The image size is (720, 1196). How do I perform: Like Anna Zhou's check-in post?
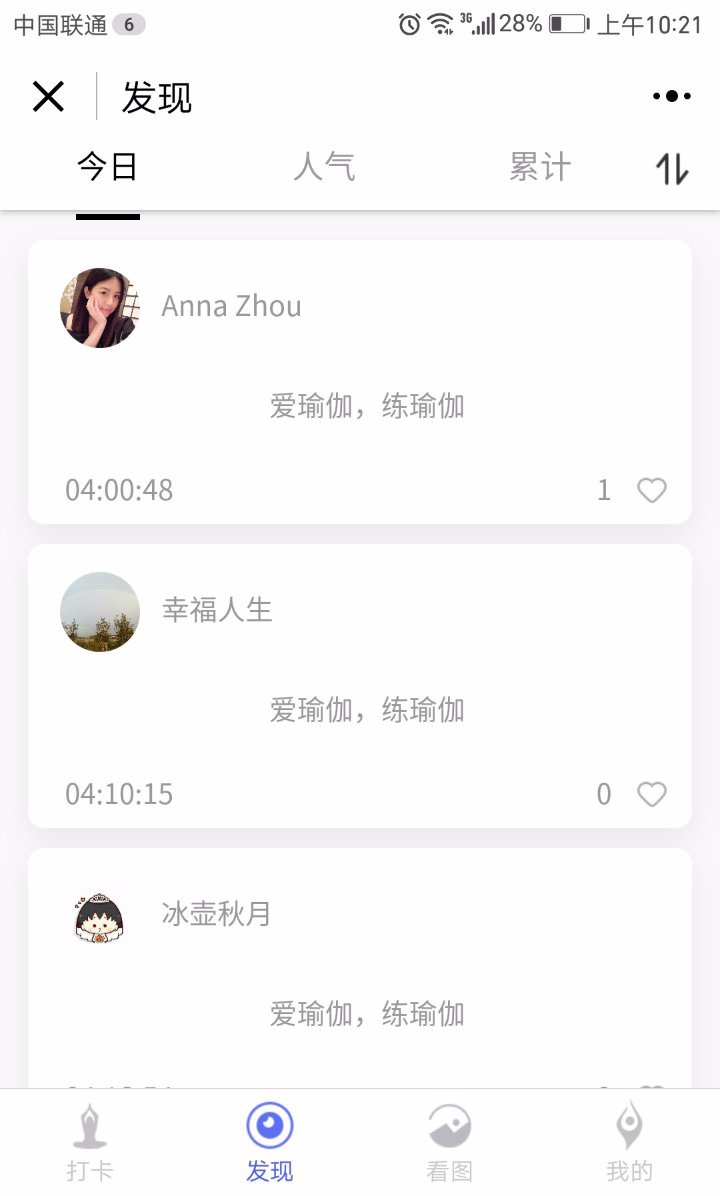tap(651, 490)
